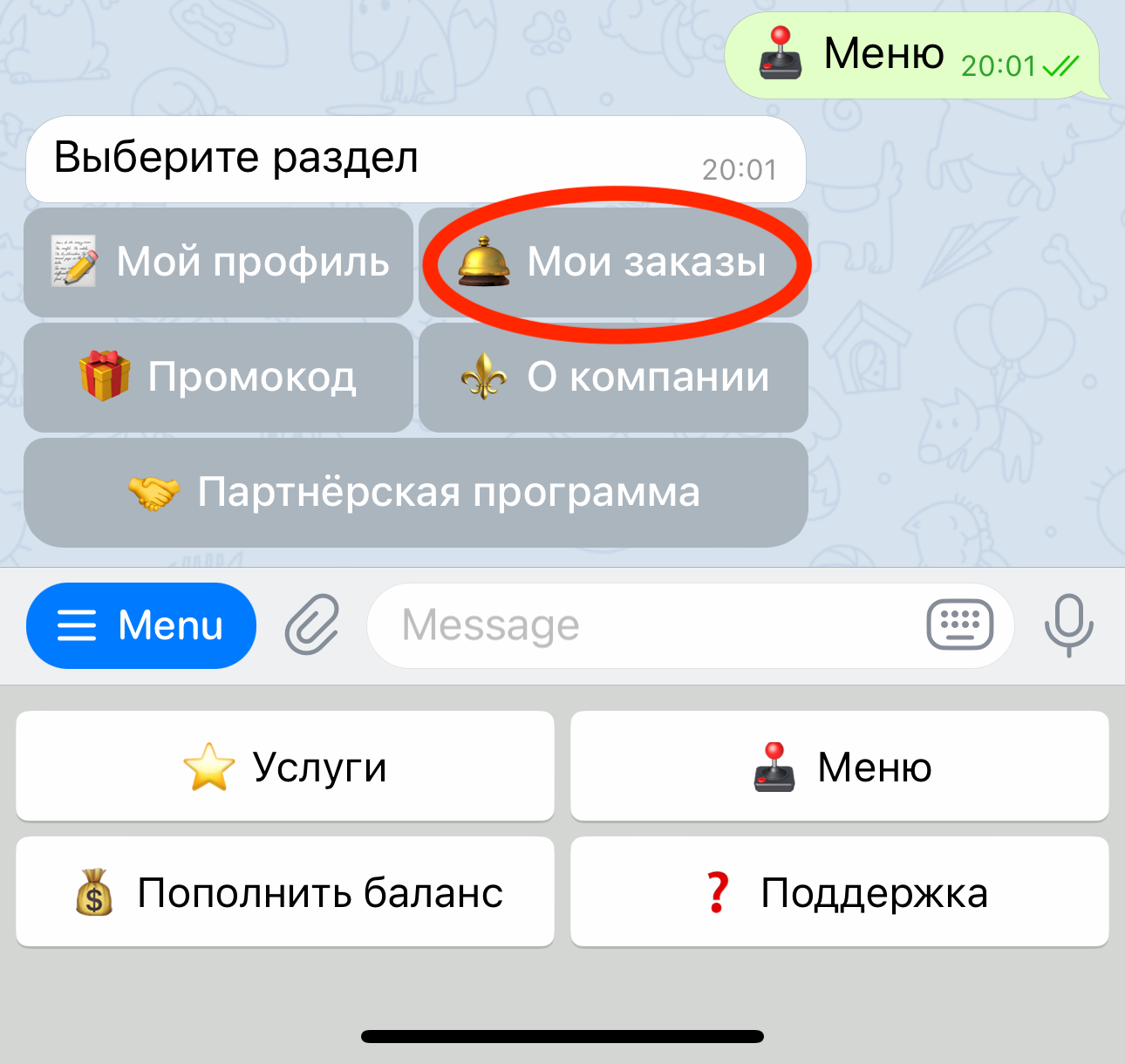Tap the blue Menu button
Image resolution: width=1125 pixels, height=1064 pixels.
(141, 625)
